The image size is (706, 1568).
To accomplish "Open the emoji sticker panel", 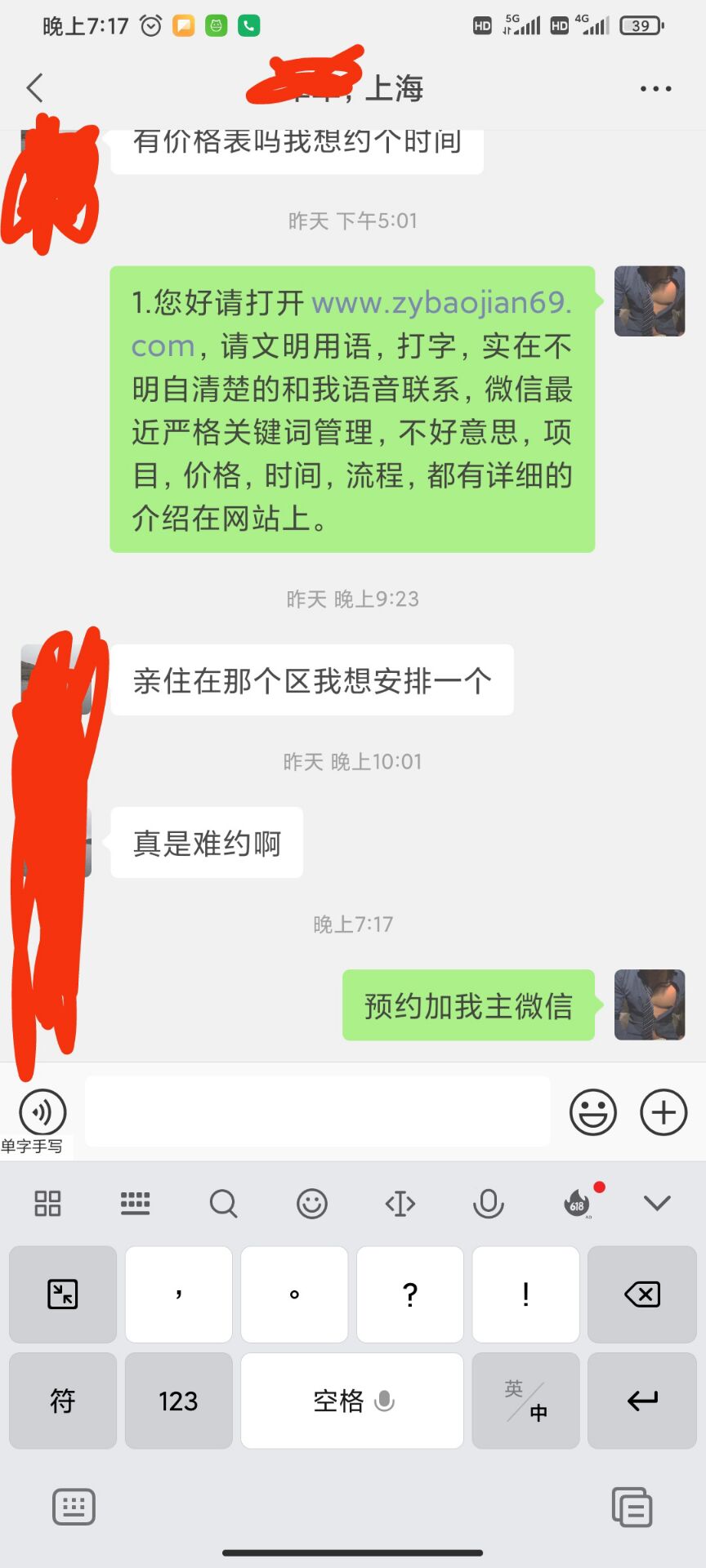I will point(592,1111).
